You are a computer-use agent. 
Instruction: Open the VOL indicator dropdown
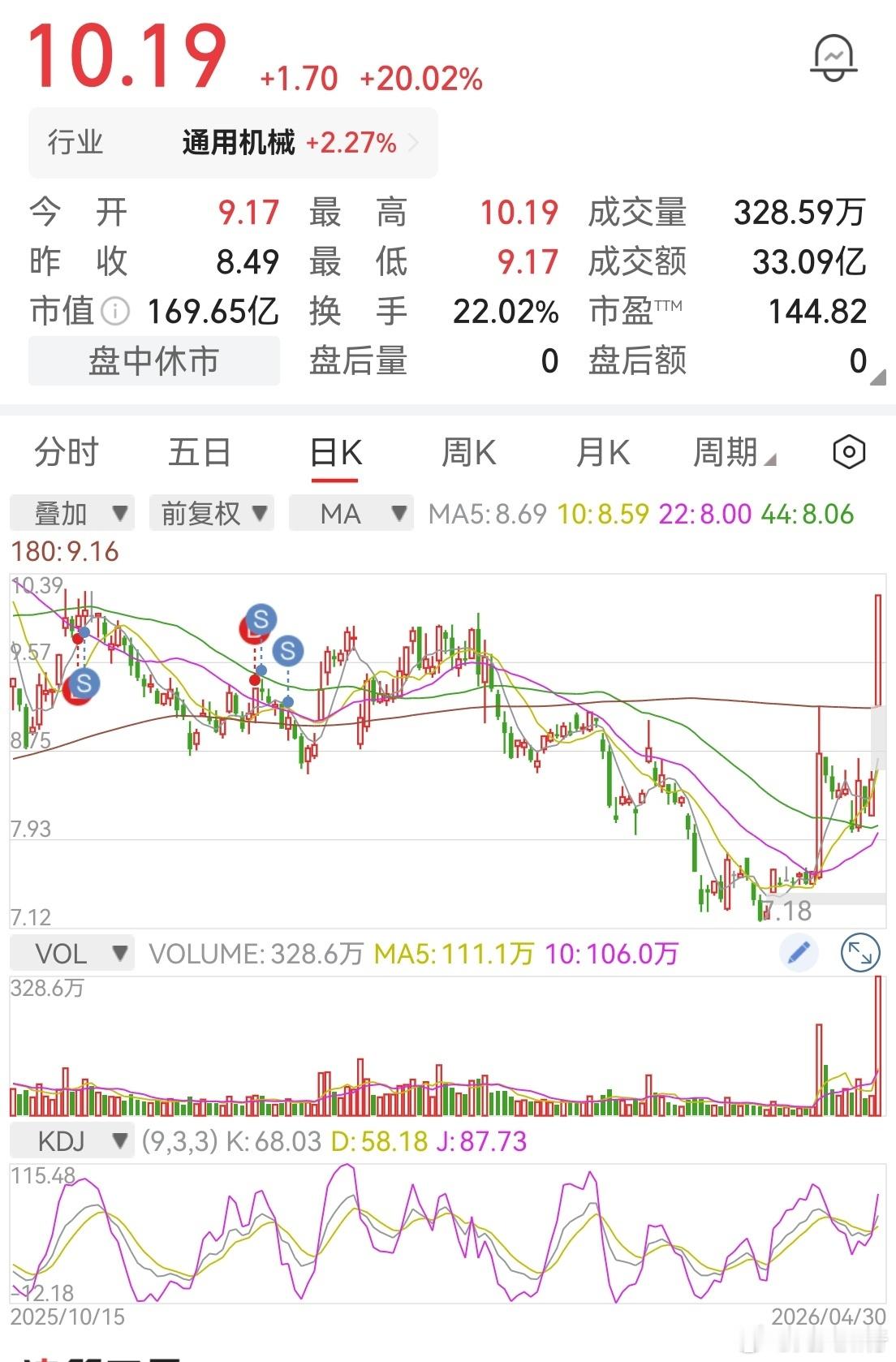71,952
